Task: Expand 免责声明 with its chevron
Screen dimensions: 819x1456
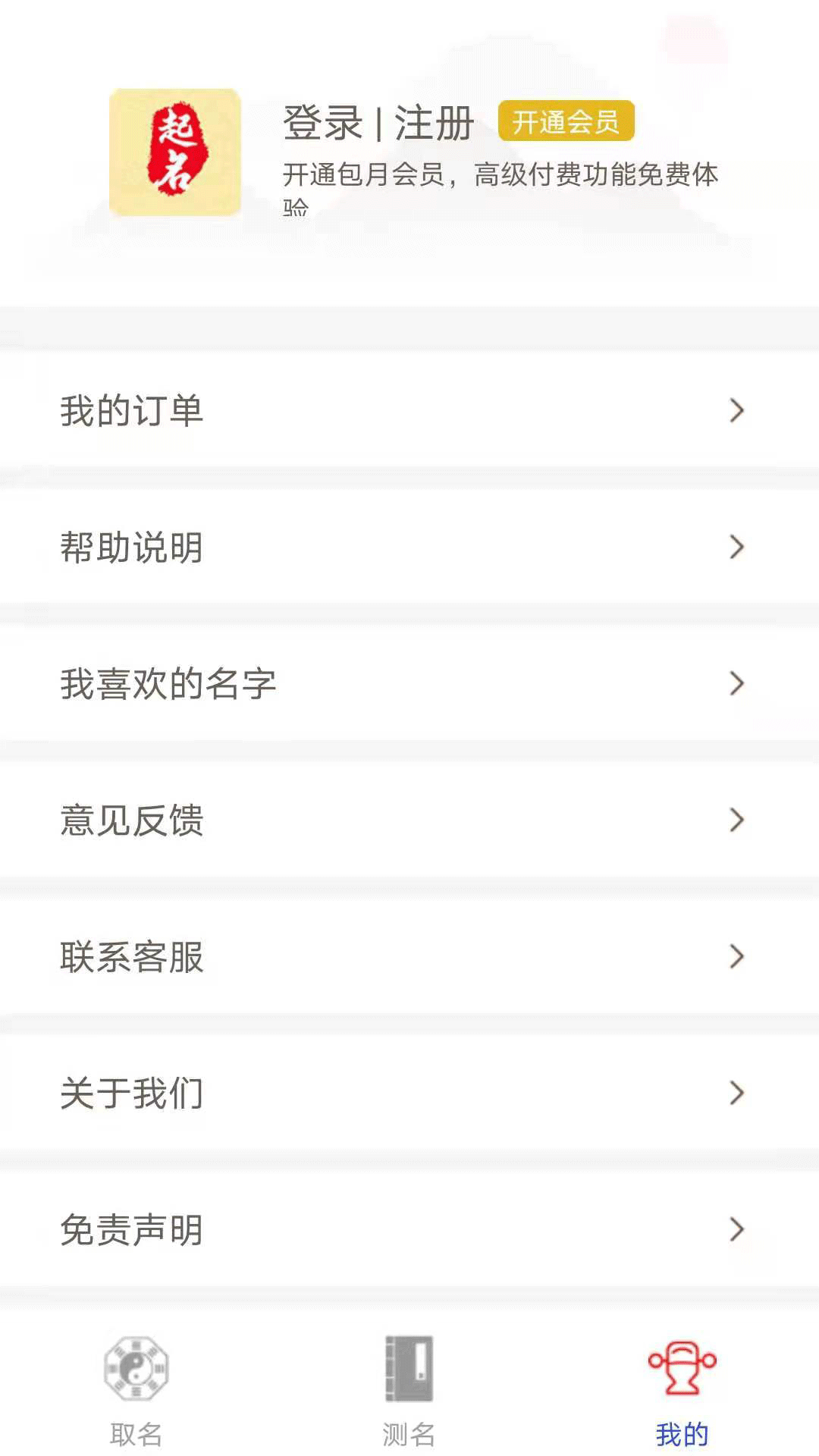Action: [x=735, y=1230]
